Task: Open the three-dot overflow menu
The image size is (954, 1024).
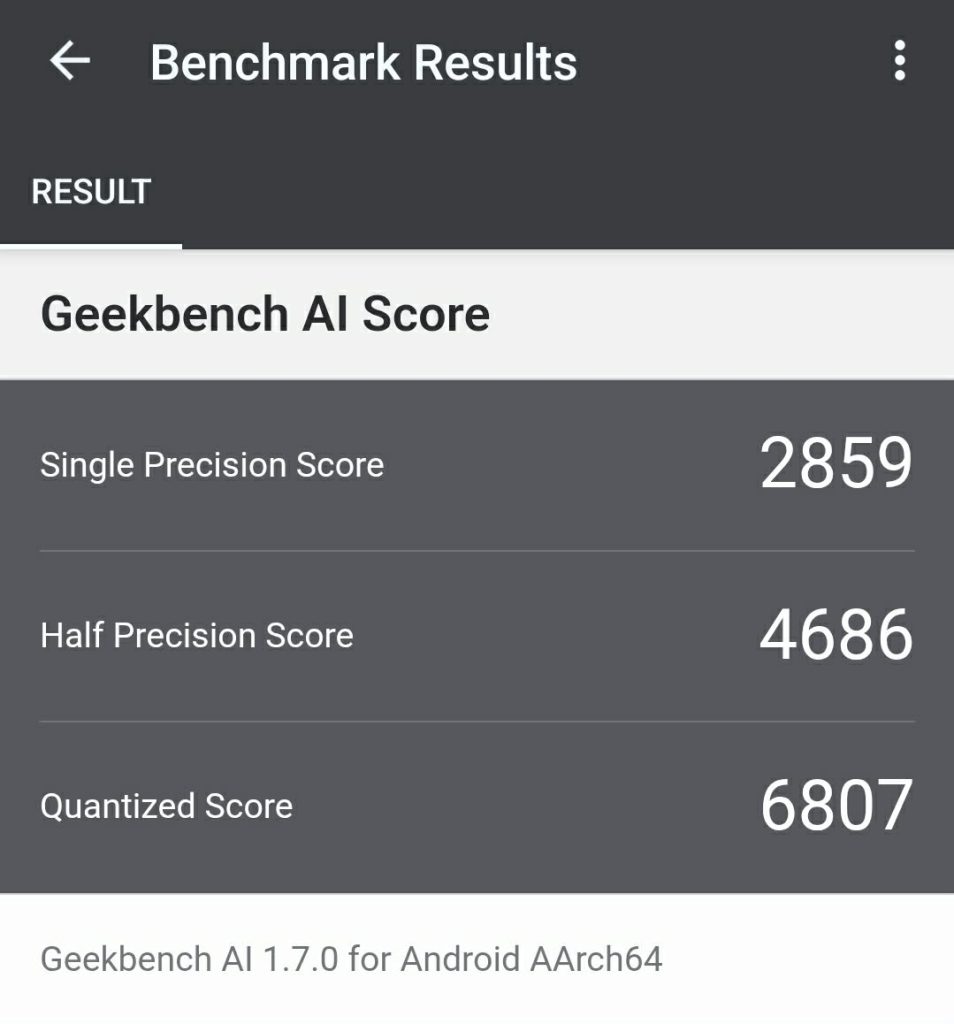Action: (x=899, y=62)
